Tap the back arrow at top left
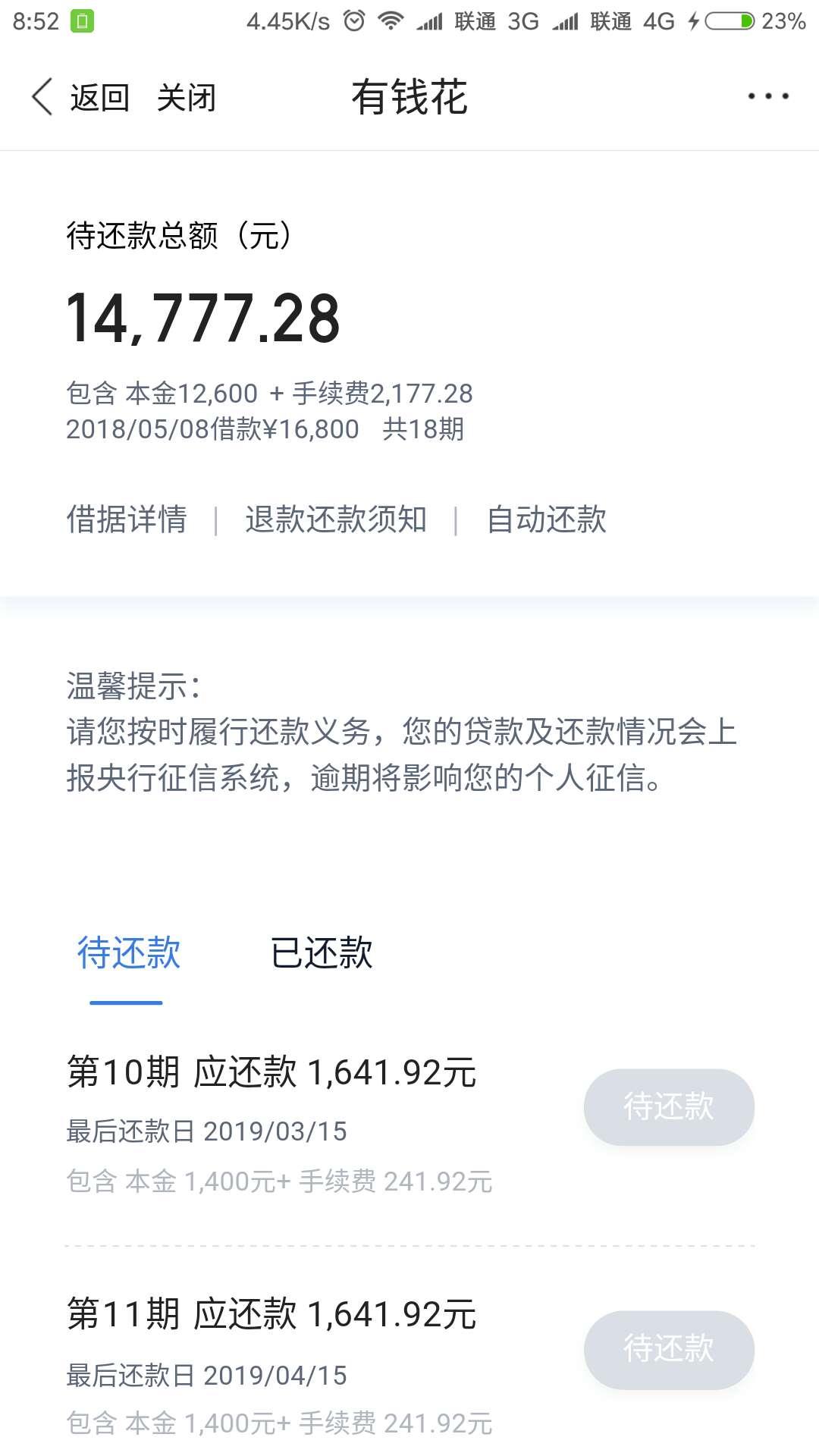819x1456 pixels. pos(42,97)
